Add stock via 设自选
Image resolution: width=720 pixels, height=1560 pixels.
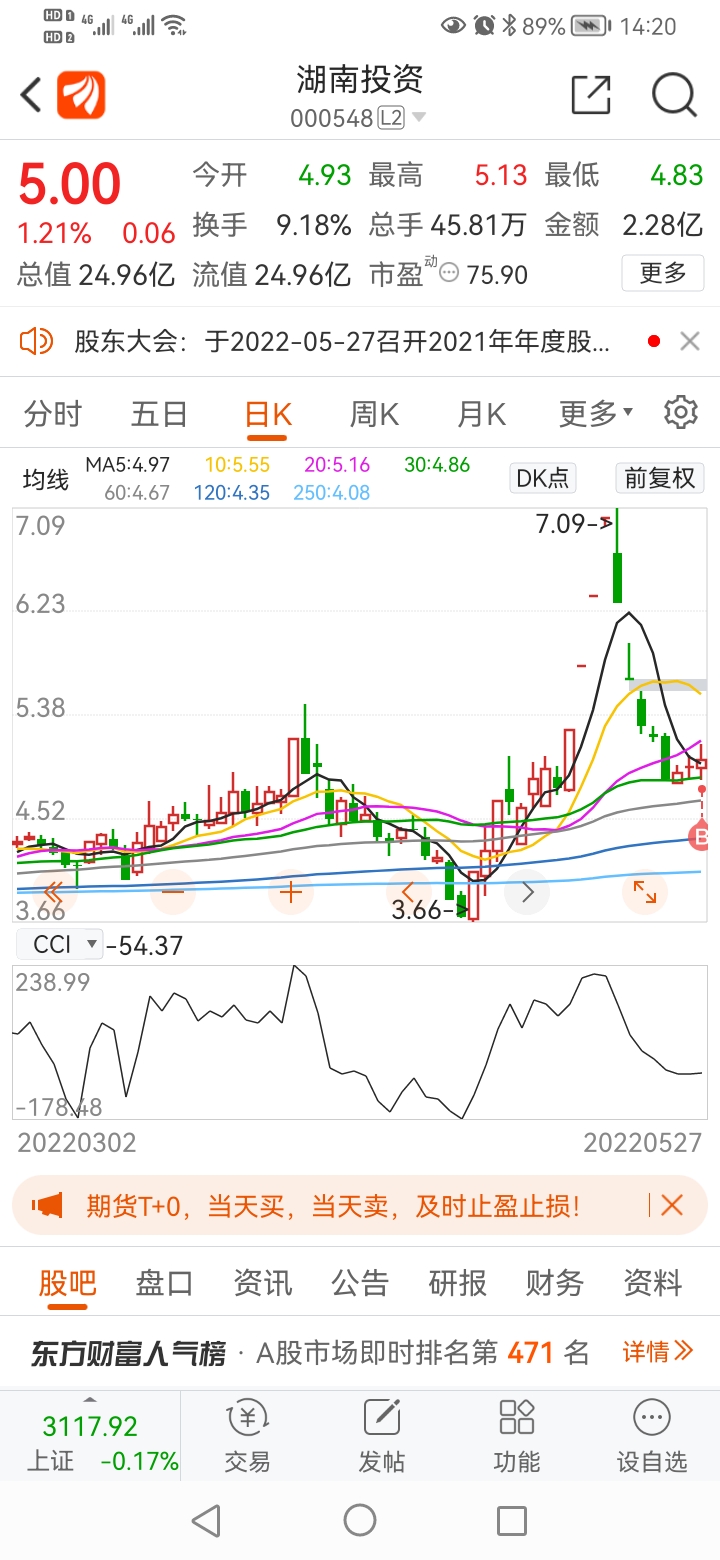[x=652, y=1437]
